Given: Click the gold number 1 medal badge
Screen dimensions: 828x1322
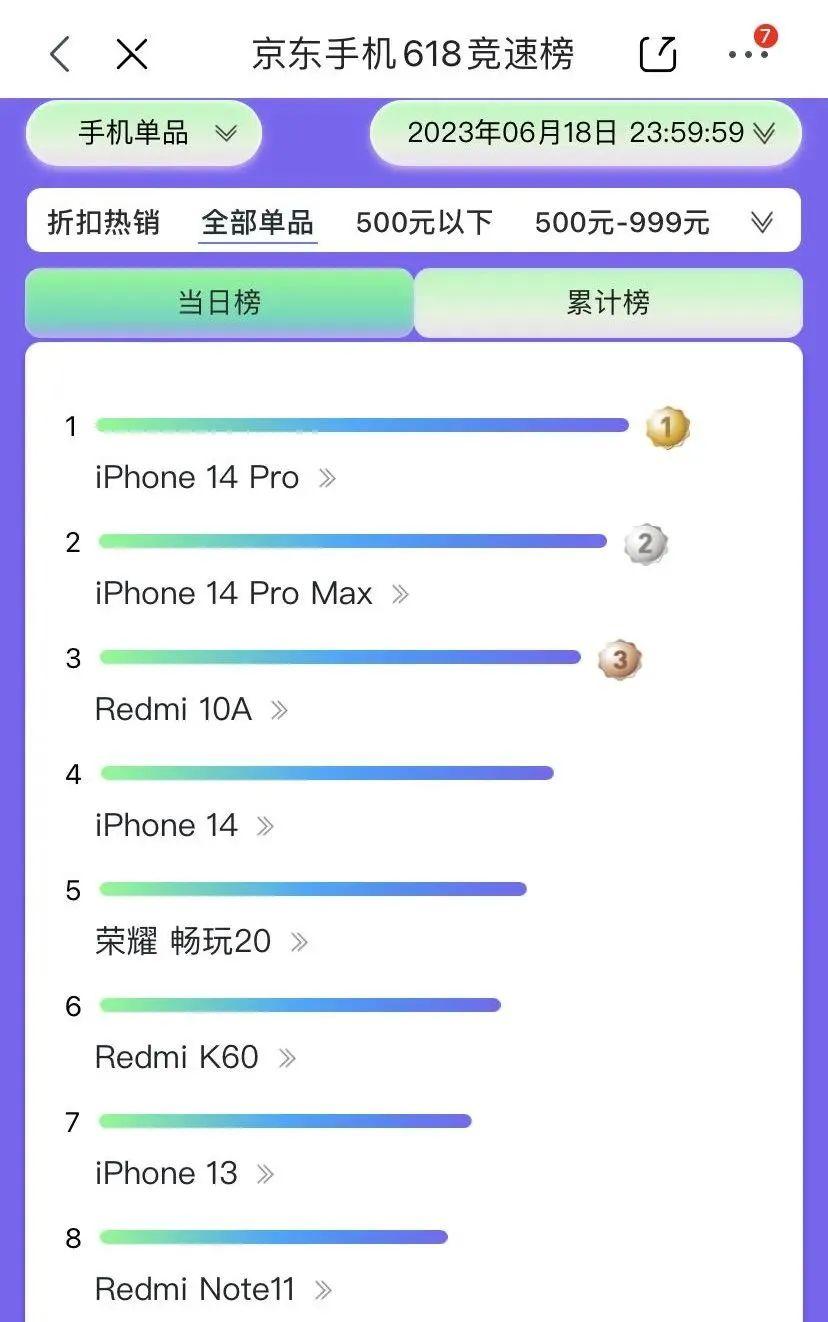Looking at the screenshot, I should tap(667, 426).
